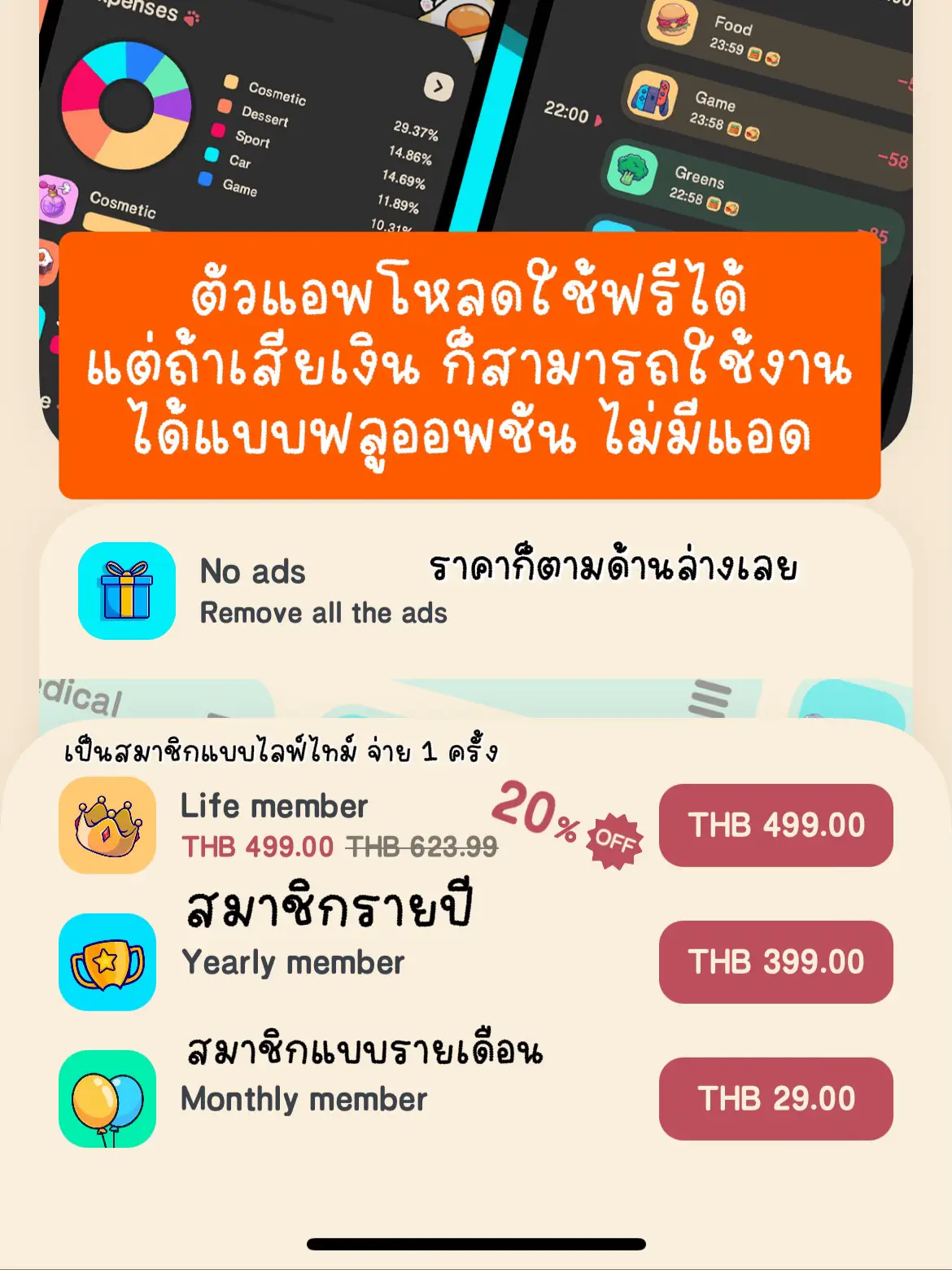The image size is (952, 1270).
Task: Purchase the THB 499.00 Life membership
Action: click(x=775, y=824)
